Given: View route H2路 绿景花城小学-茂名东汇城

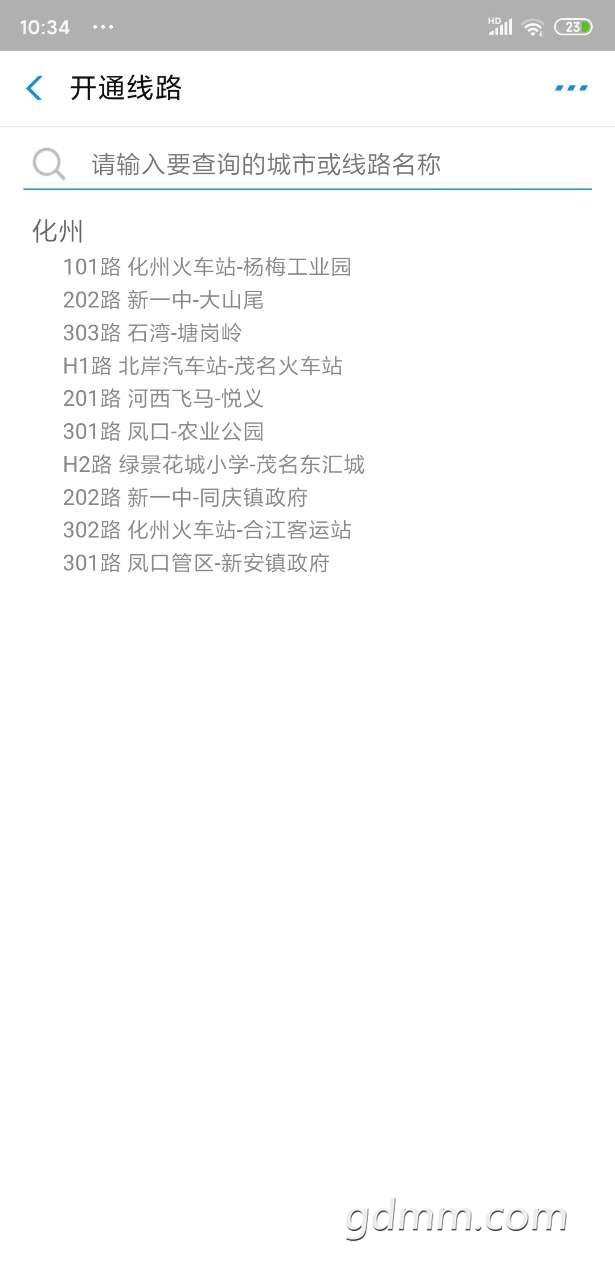Looking at the screenshot, I should pyautogui.click(x=213, y=465).
